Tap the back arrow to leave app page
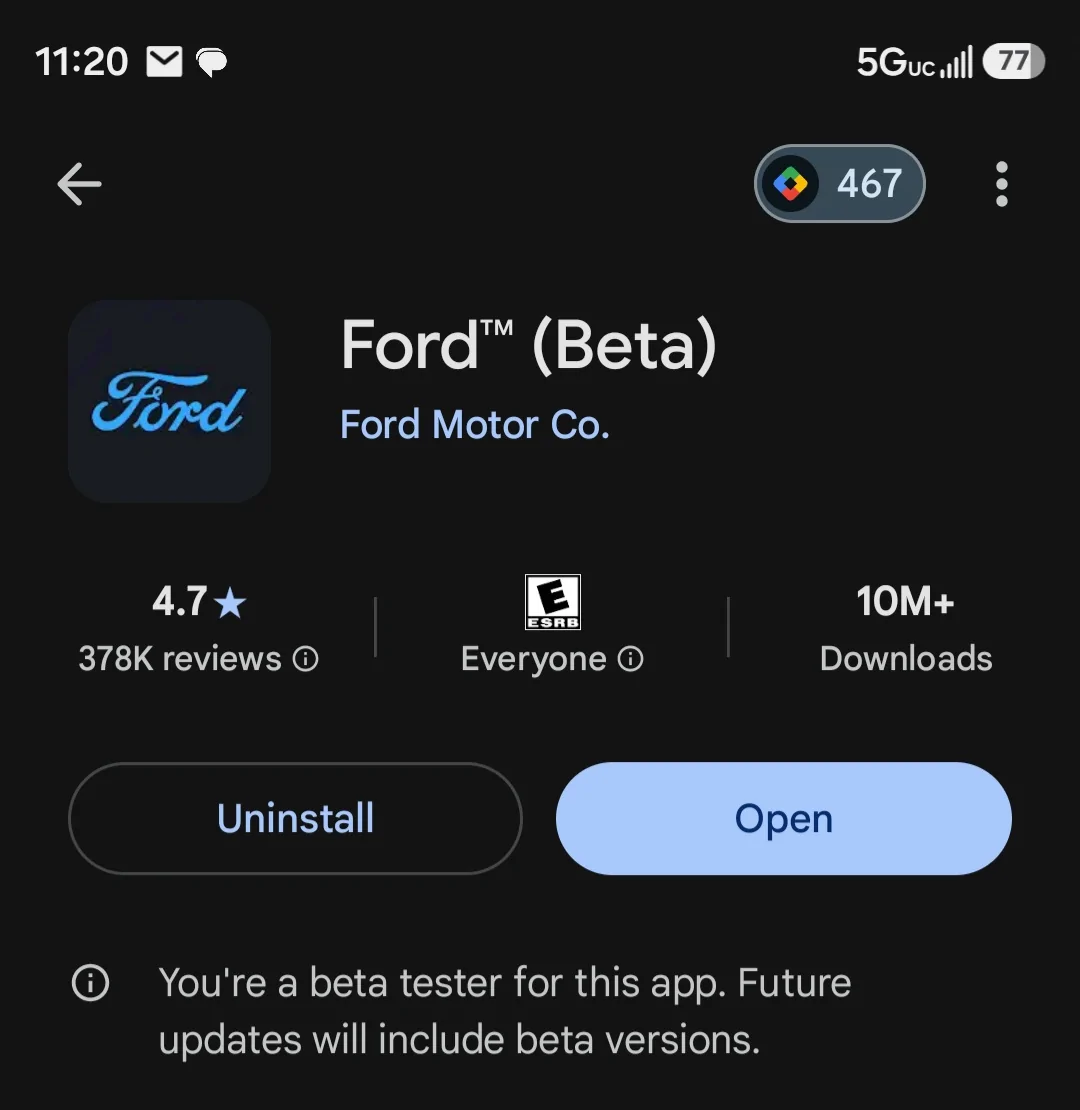1080x1110 pixels. coord(79,184)
